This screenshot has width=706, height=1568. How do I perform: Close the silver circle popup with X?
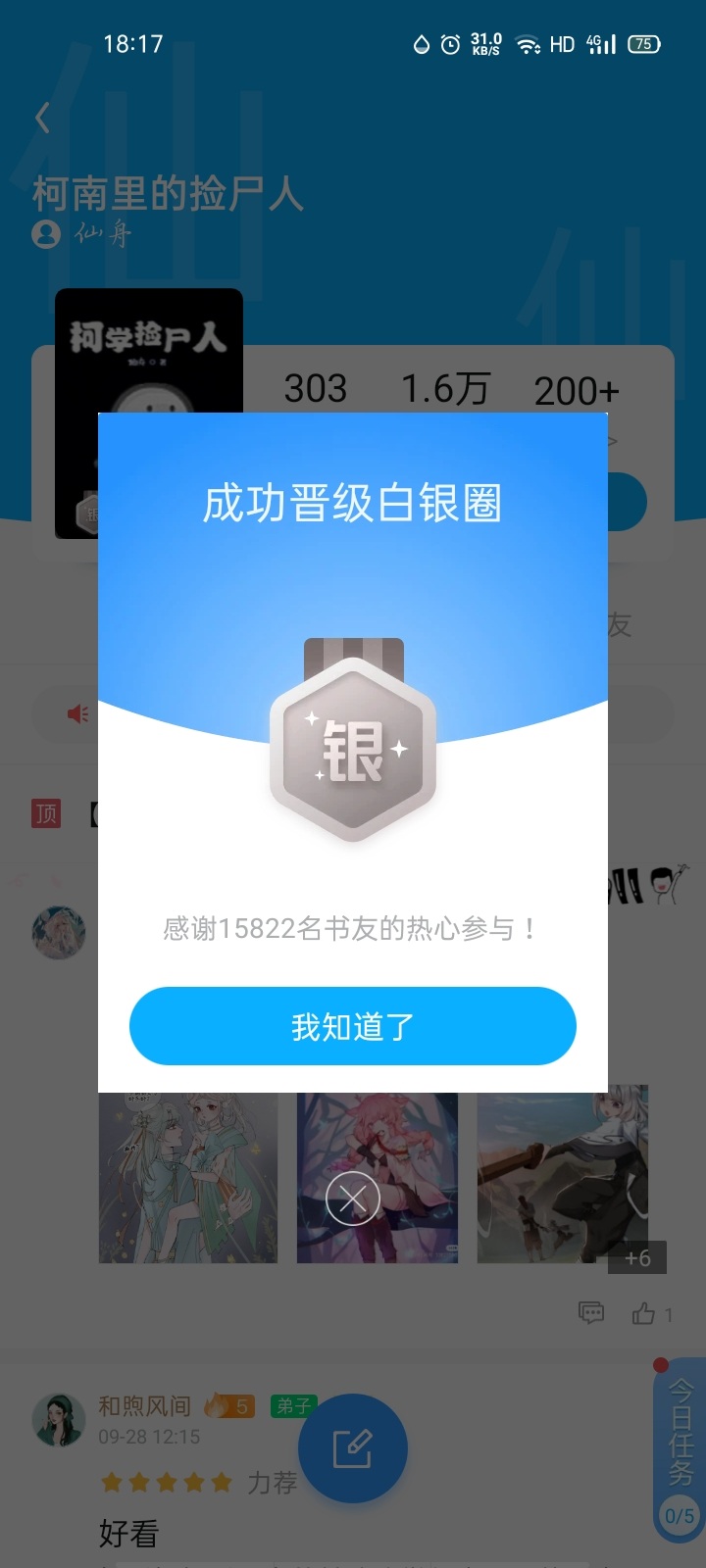[353, 1198]
